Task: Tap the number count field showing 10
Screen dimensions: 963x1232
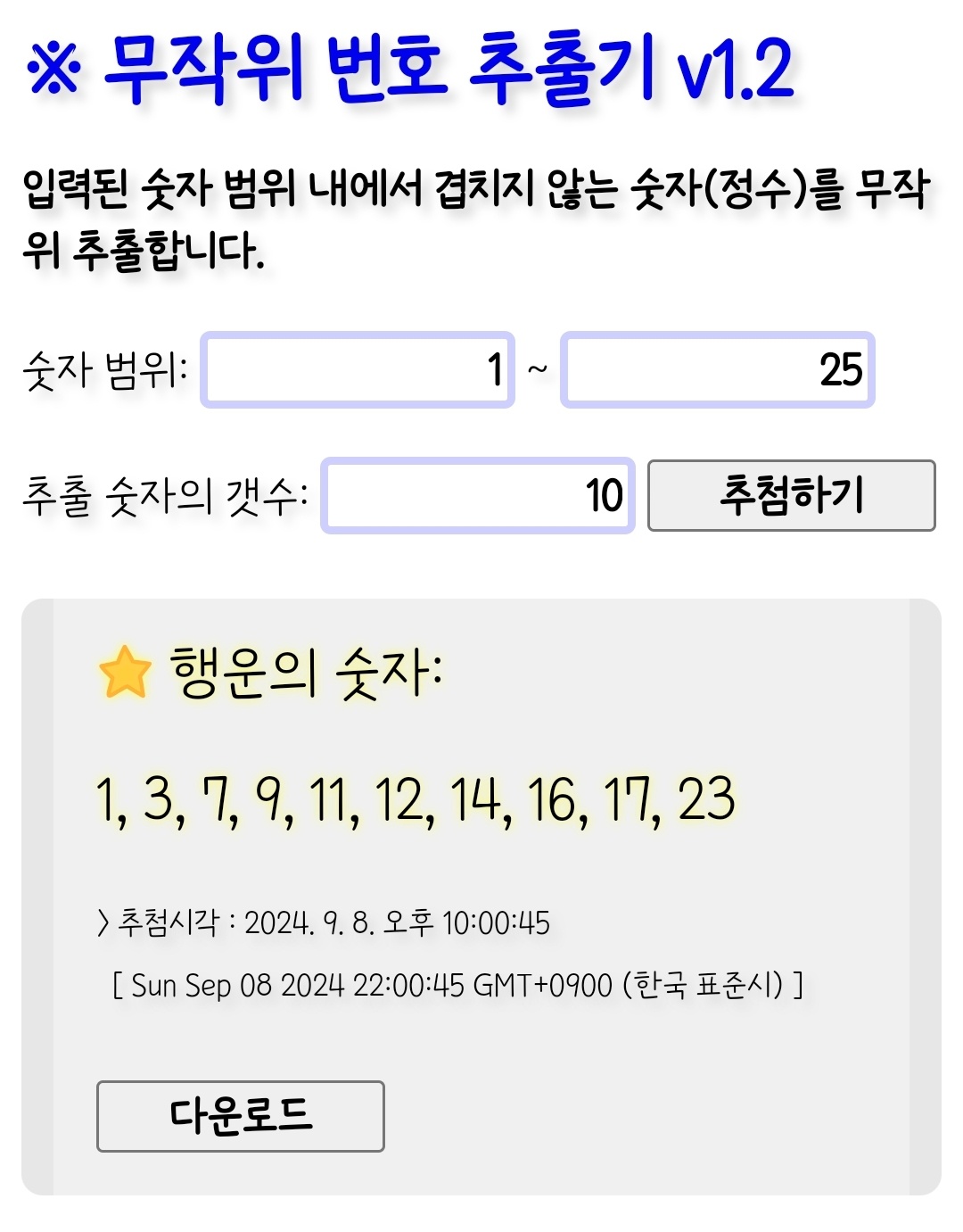Action: coord(478,496)
